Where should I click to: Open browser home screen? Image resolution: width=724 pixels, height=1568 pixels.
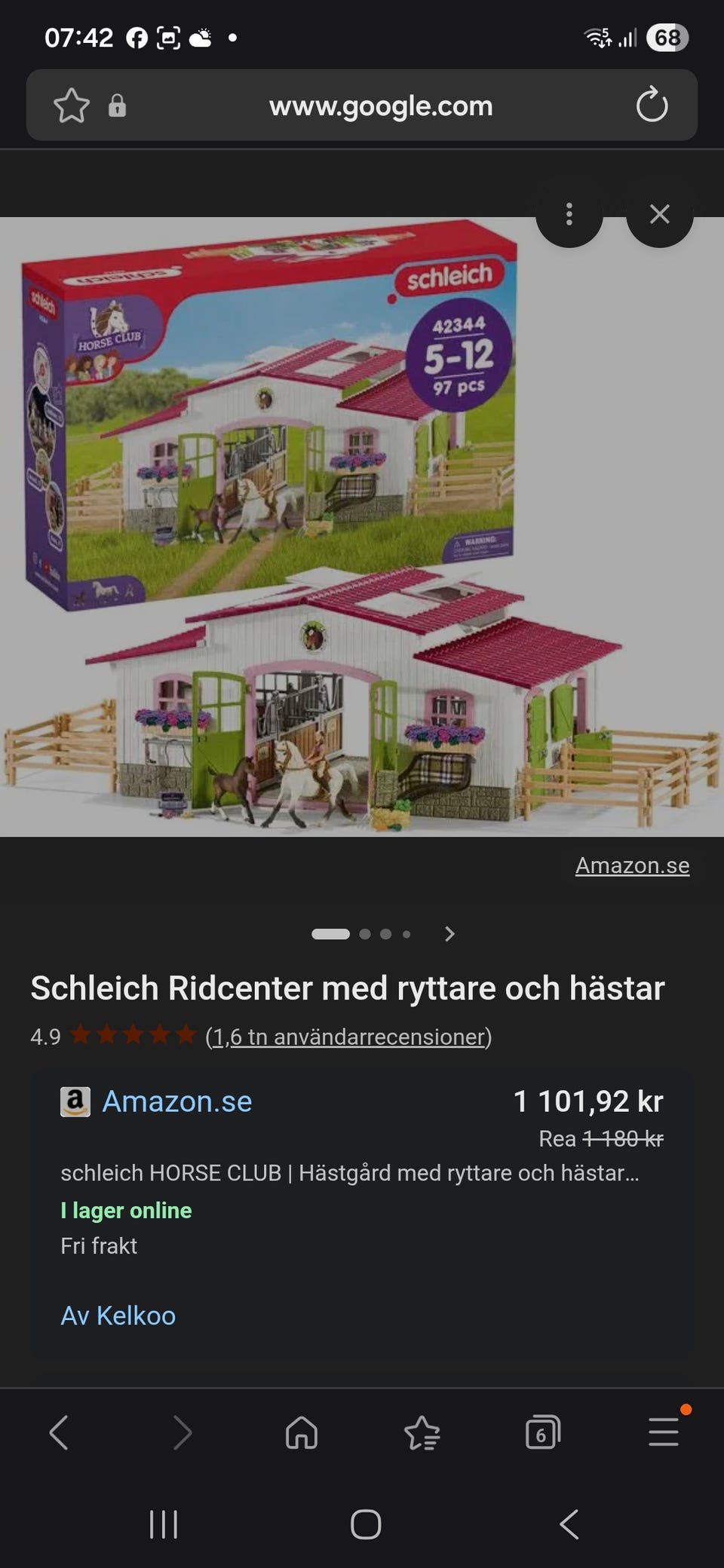[x=301, y=1433]
